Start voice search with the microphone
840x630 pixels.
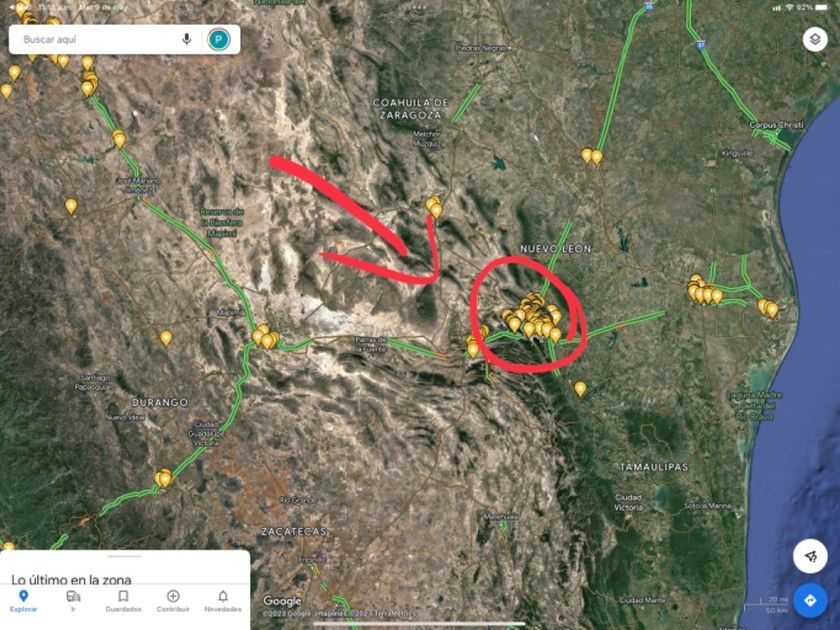pyautogui.click(x=186, y=39)
